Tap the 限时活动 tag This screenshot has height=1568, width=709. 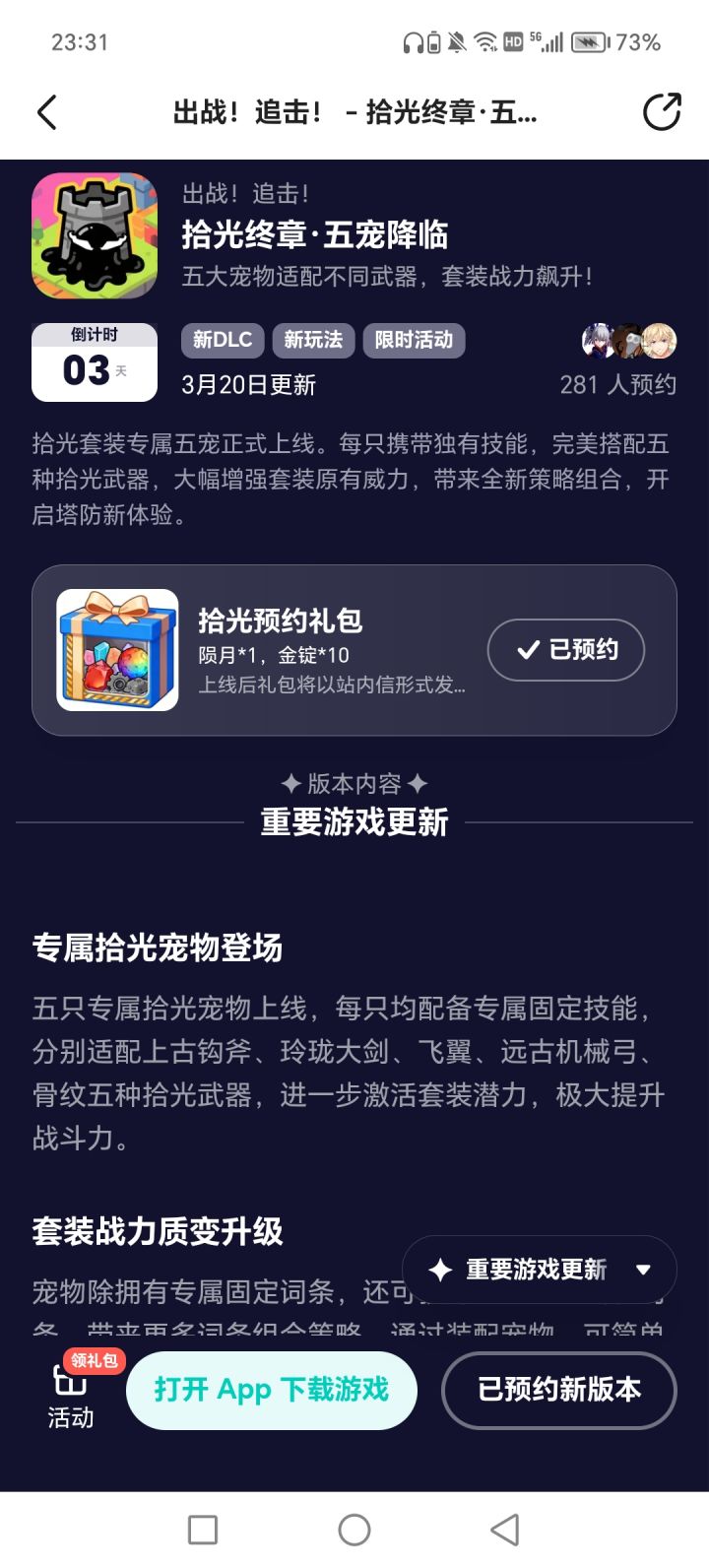coord(414,340)
